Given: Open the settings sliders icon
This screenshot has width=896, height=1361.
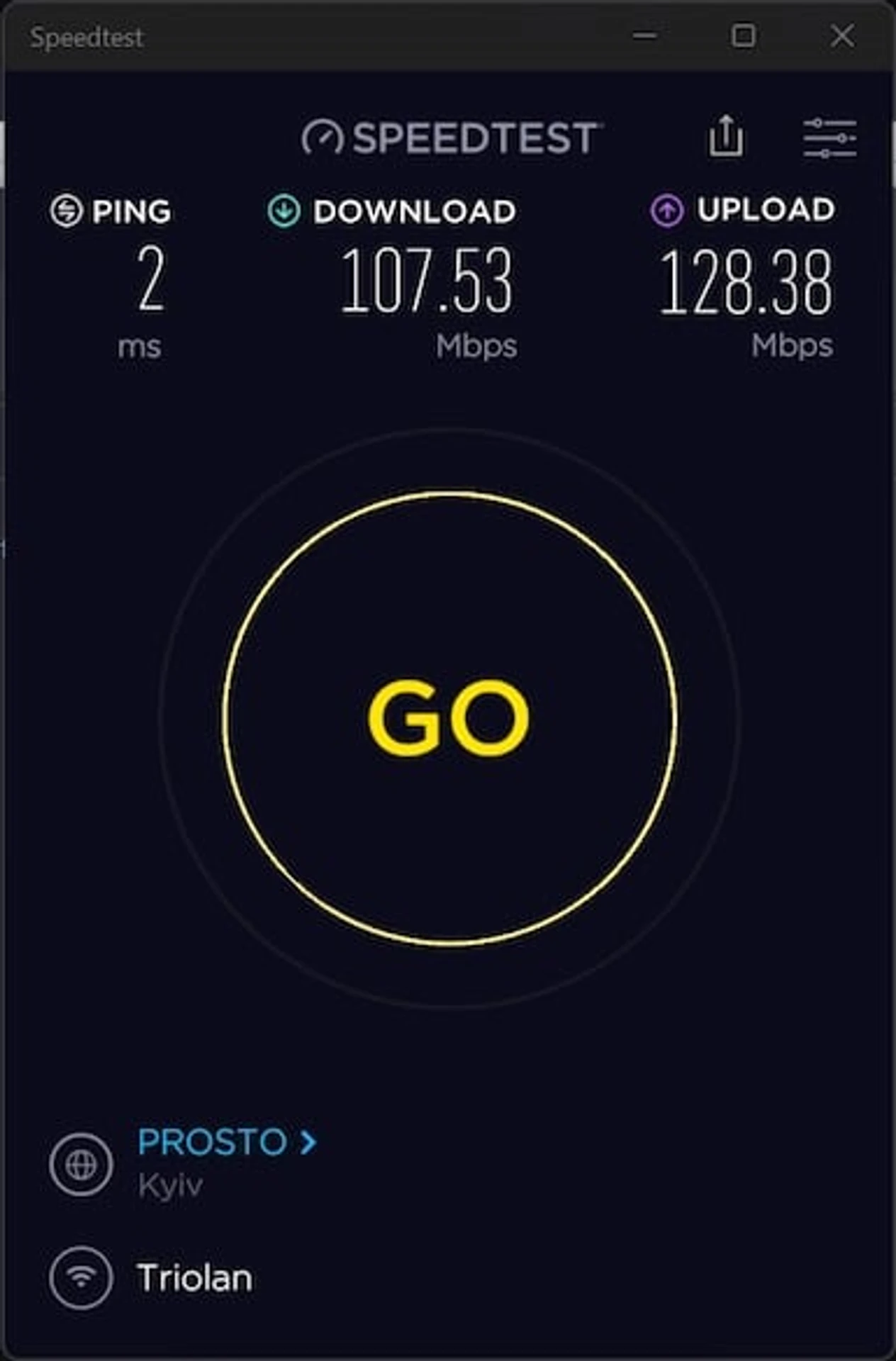Looking at the screenshot, I should 829,138.
